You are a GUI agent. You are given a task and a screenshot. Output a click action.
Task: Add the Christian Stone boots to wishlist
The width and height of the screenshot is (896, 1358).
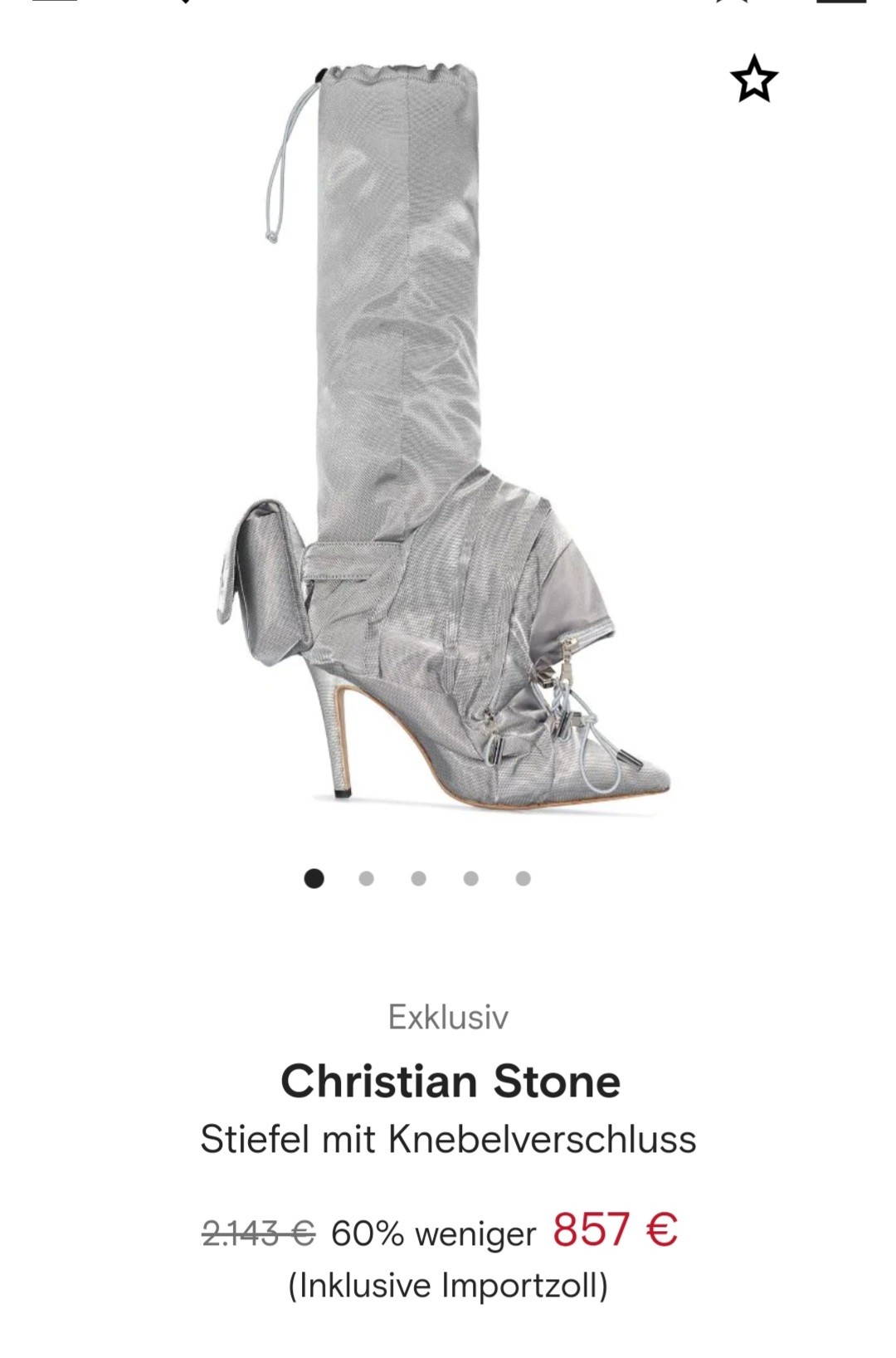754,80
